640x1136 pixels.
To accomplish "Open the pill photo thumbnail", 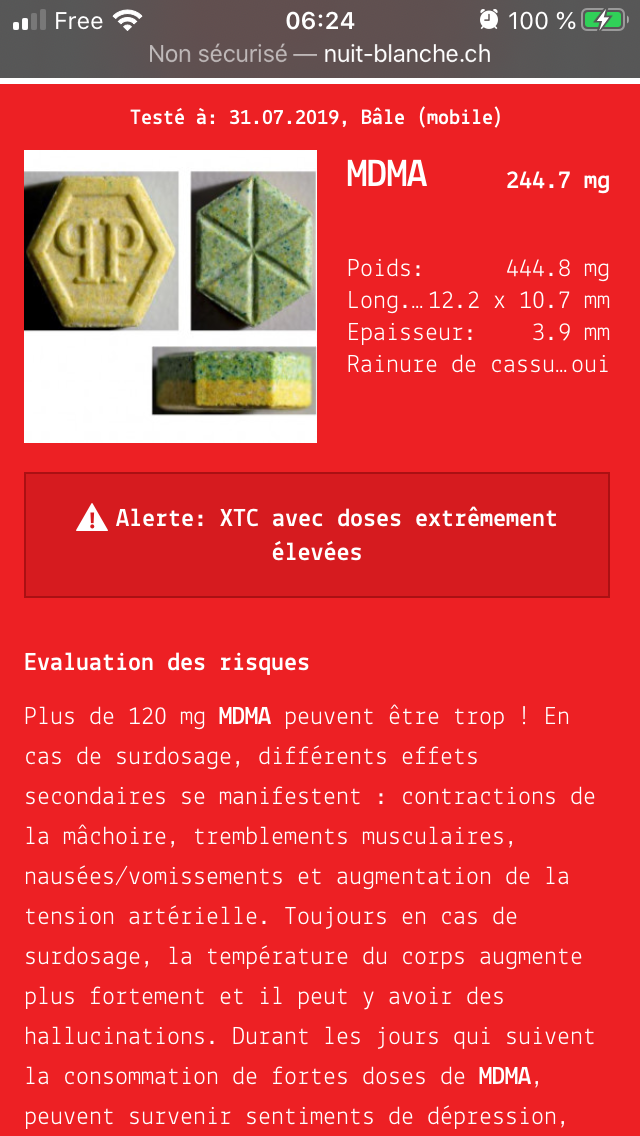I will coord(170,296).
